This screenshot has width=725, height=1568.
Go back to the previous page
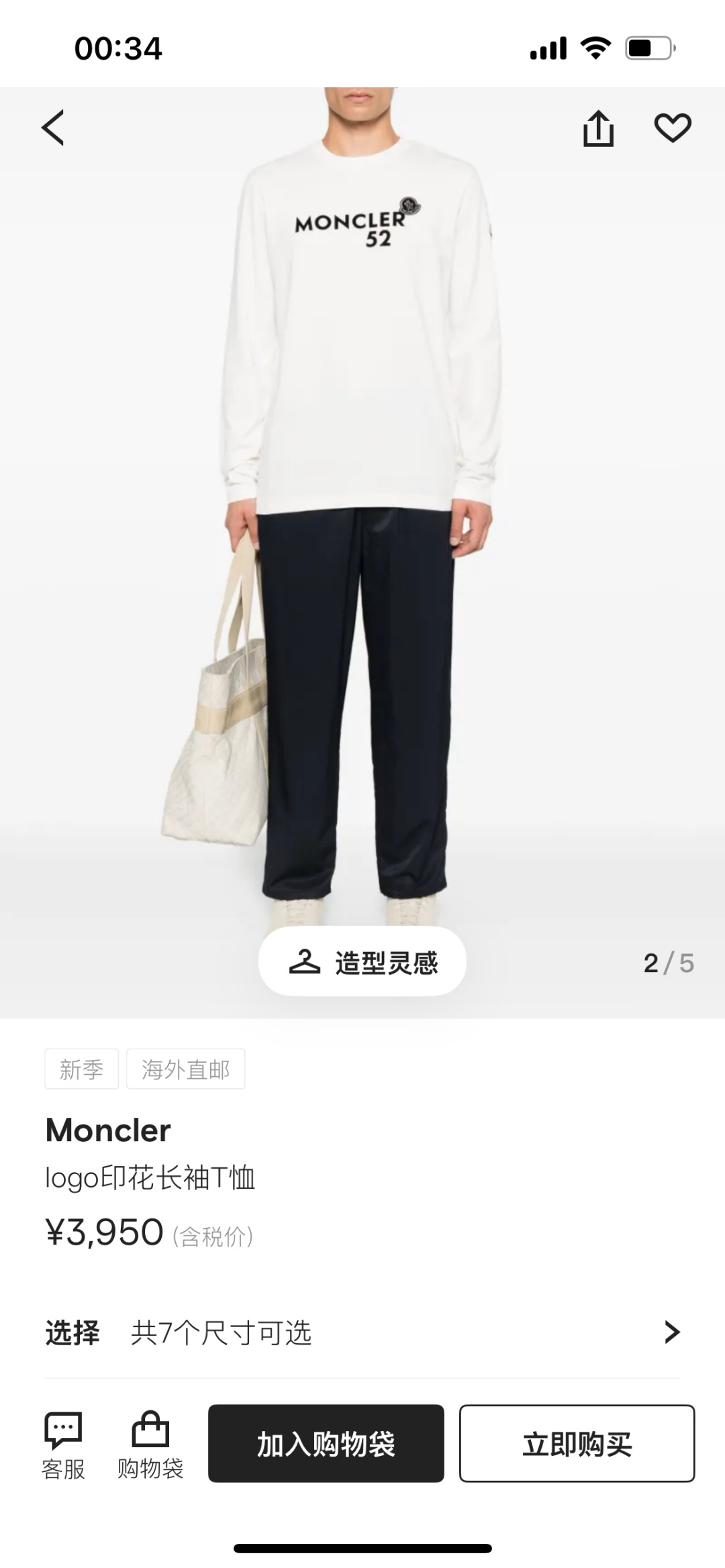[x=53, y=127]
